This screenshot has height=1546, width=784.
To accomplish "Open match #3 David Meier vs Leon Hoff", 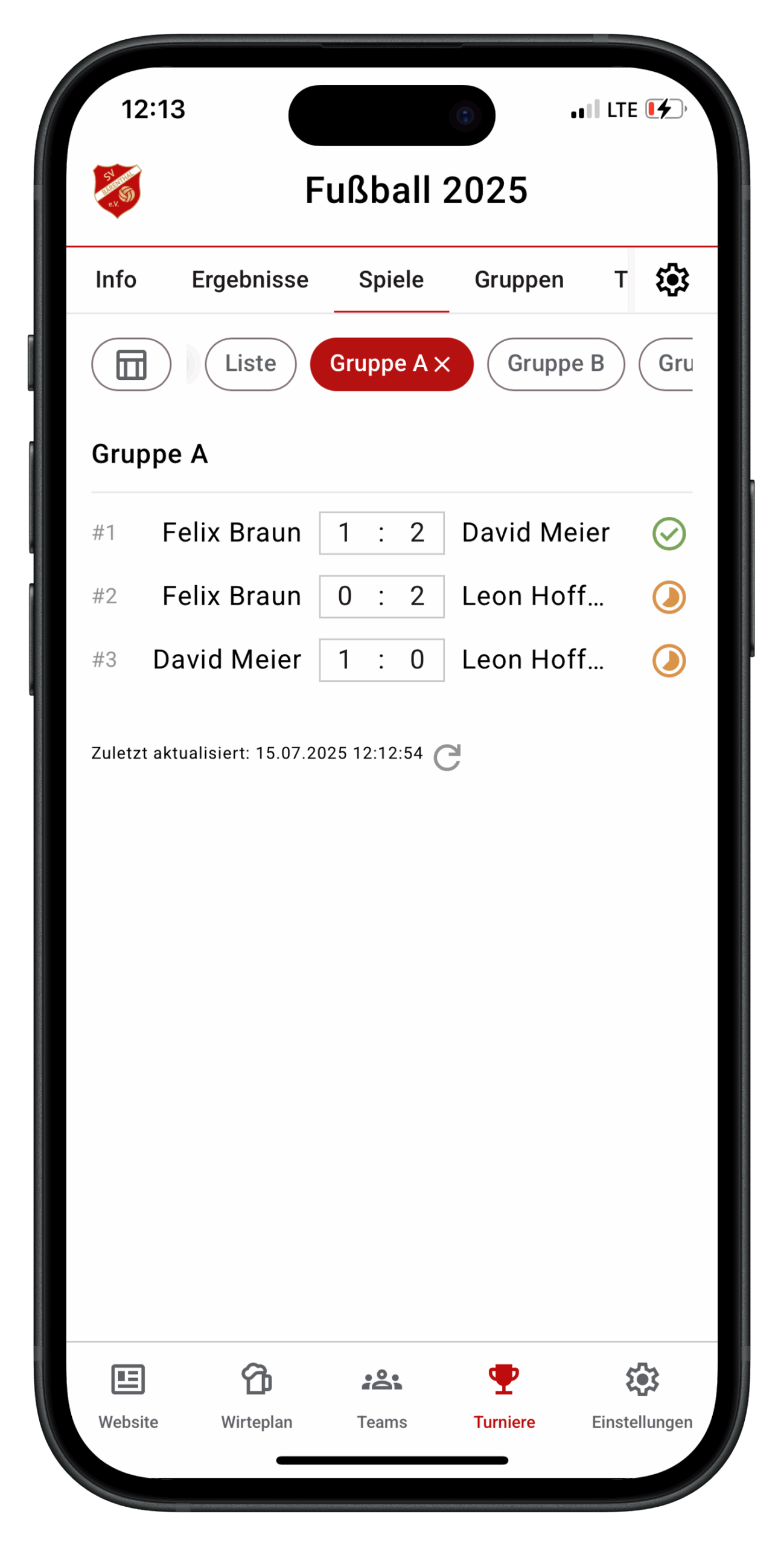I will (391, 659).
